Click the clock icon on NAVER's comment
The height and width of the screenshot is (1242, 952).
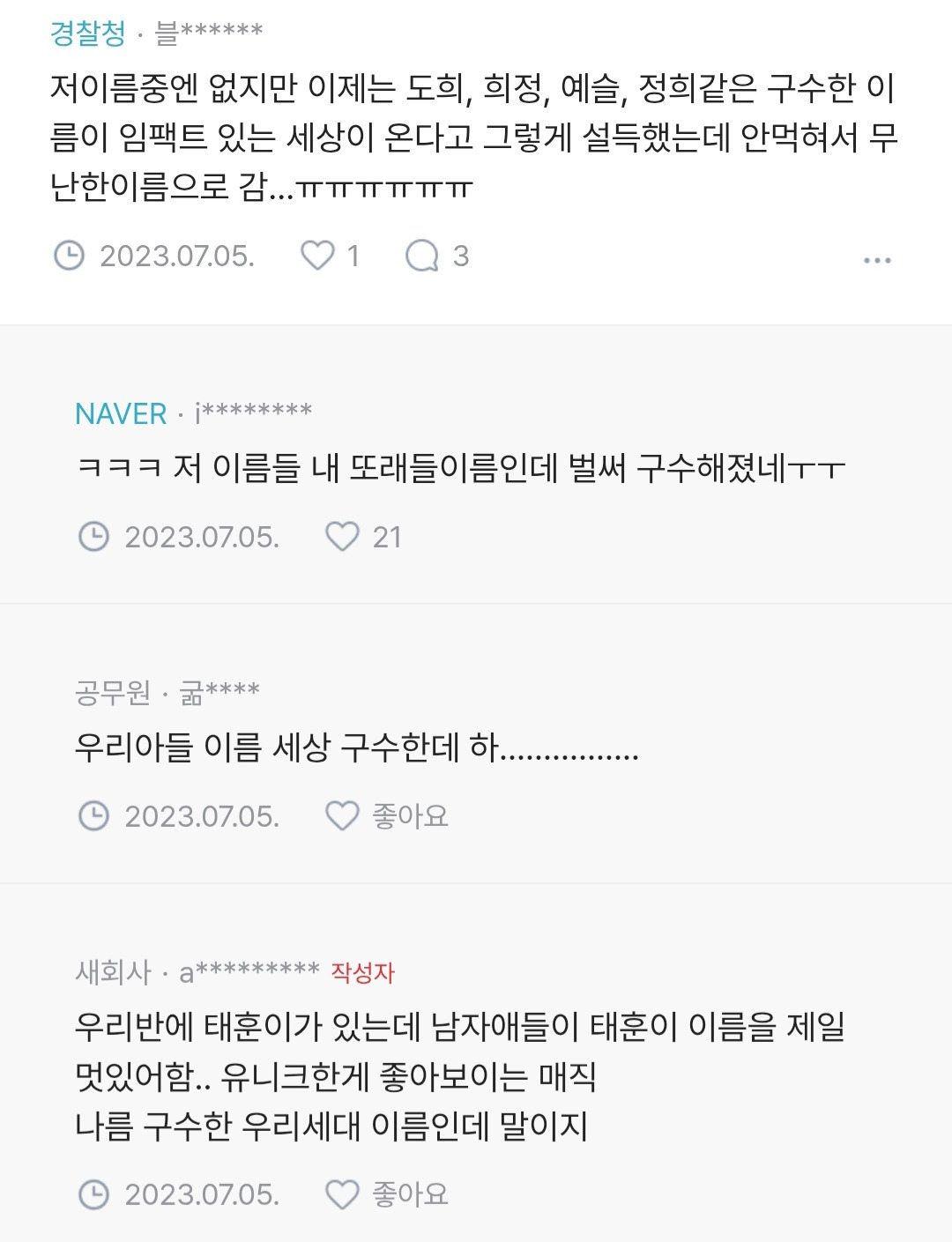[x=95, y=535]
